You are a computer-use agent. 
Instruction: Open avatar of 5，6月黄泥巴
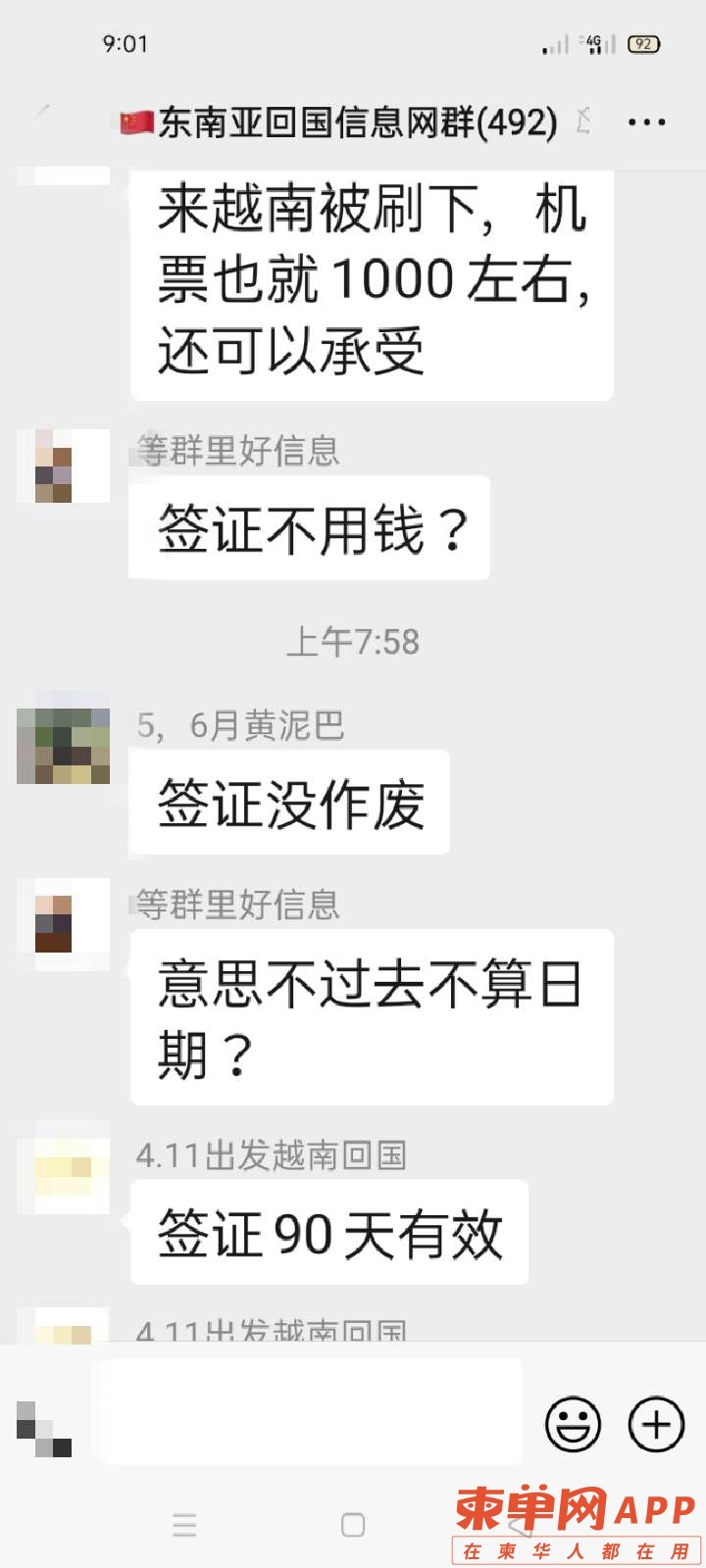tap(63, 746)
